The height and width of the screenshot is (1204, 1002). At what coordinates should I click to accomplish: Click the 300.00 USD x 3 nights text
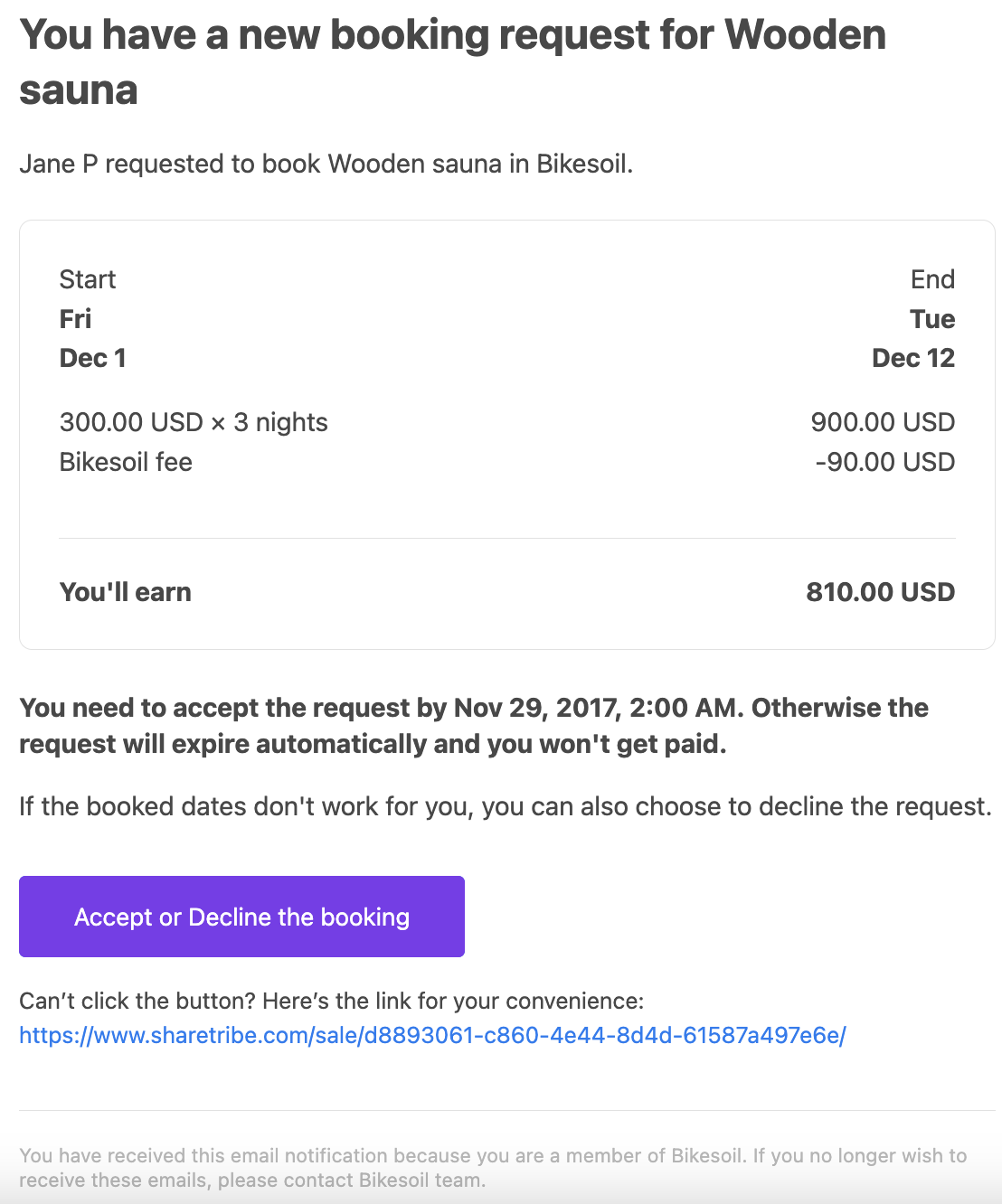[x=193, y=421]
